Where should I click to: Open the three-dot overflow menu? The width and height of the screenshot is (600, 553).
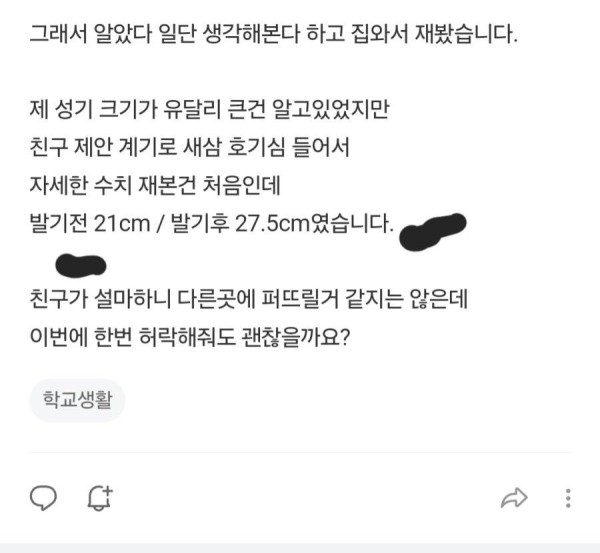567,497
